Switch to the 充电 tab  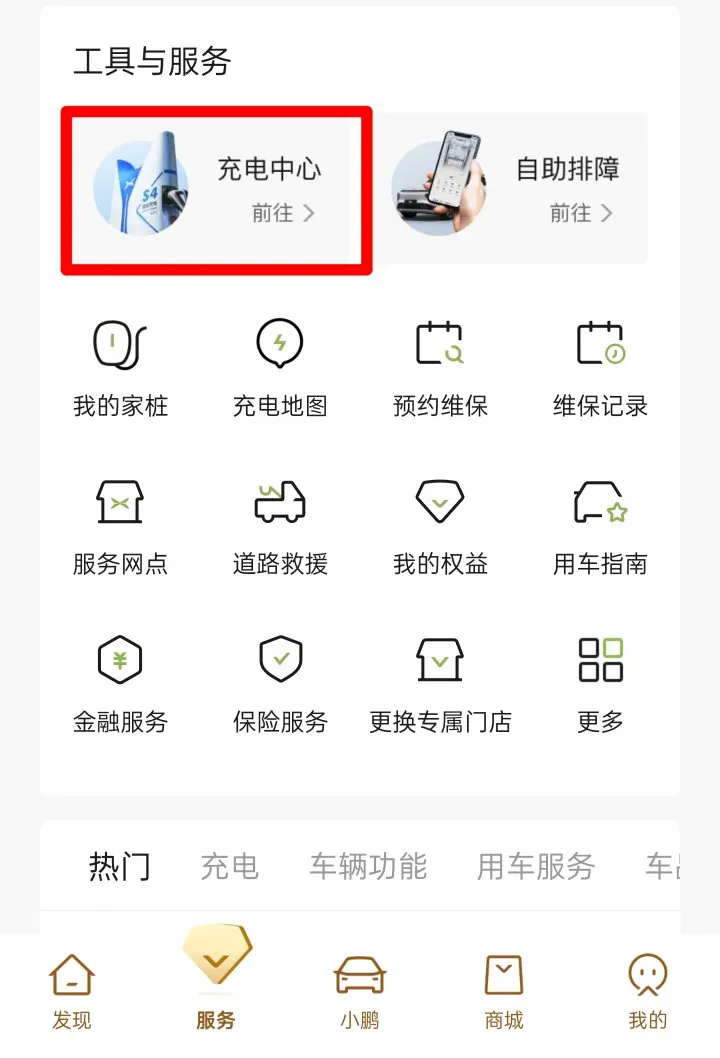pos(229,866)
